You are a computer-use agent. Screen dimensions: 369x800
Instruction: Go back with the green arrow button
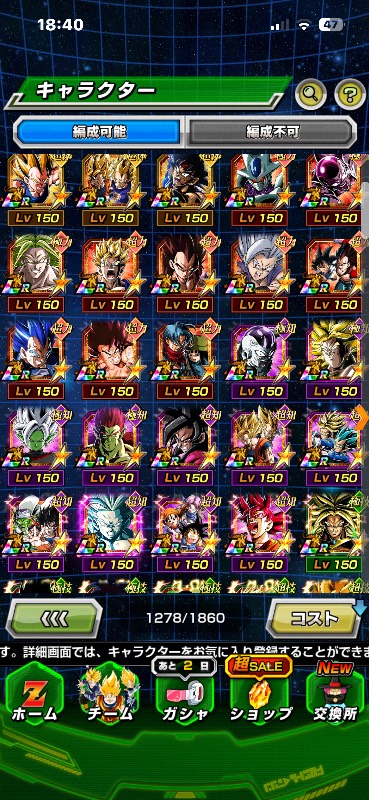point(54,618)
